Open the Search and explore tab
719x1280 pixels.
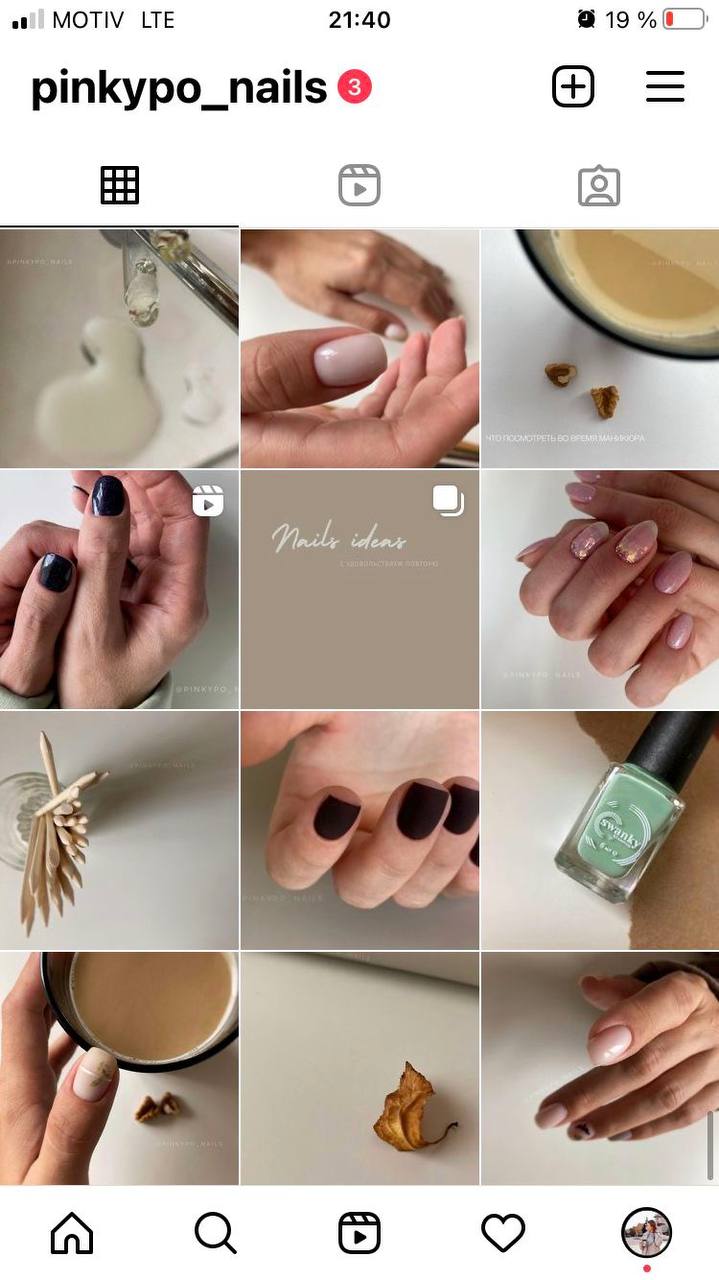click(x=215, y=1233)
